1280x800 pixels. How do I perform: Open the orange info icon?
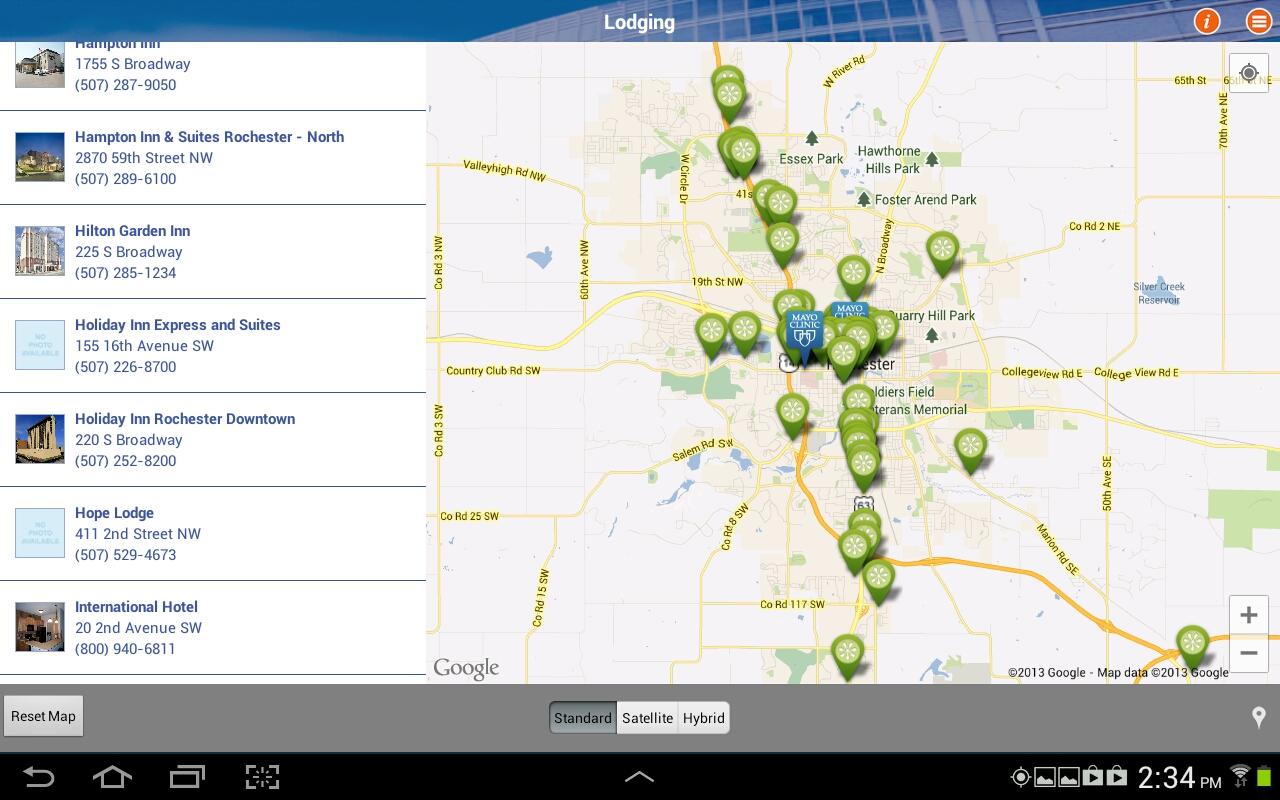click(x=1207, y=21)
